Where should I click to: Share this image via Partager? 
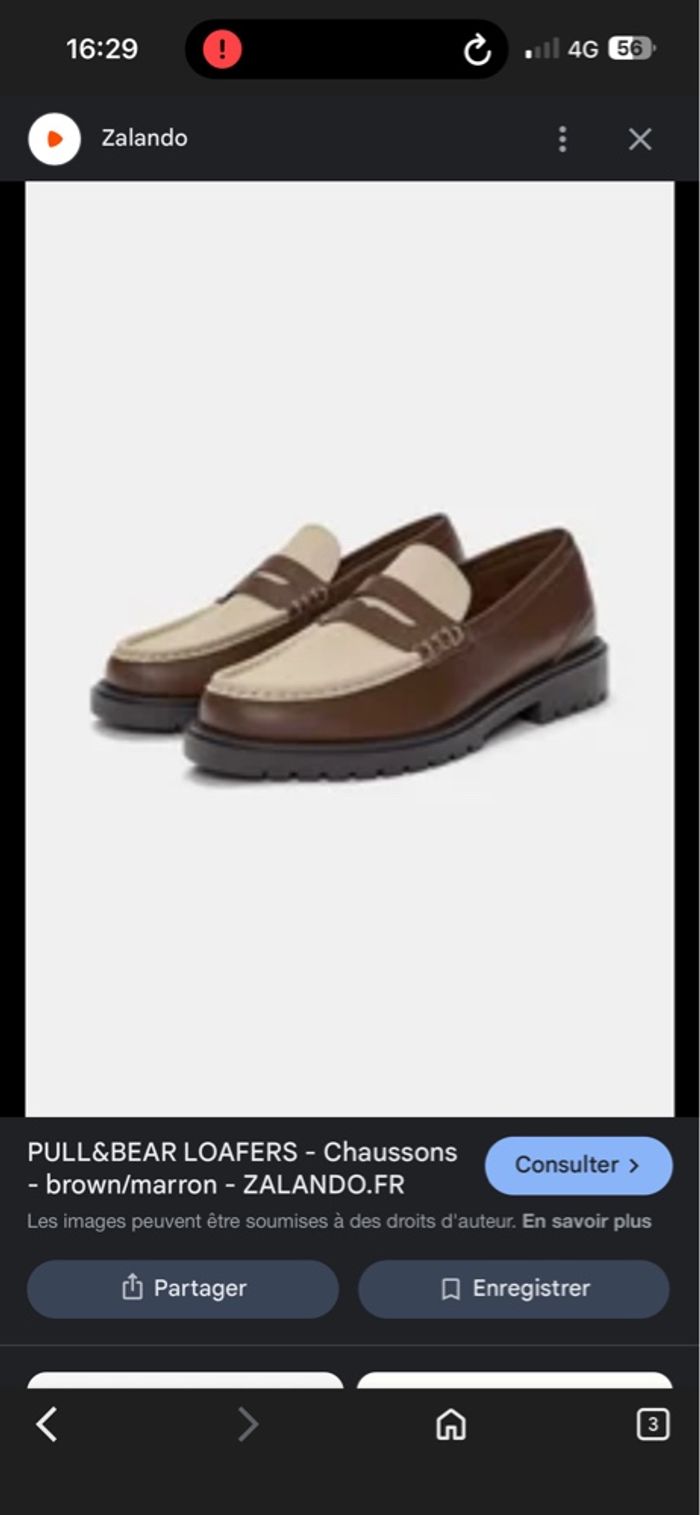[183, 1289]
